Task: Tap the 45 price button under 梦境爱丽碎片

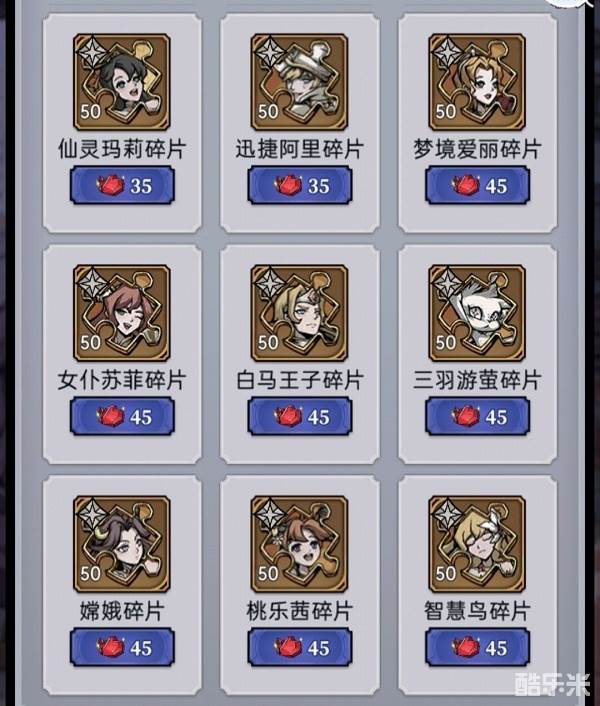Action: pos(477,186)
